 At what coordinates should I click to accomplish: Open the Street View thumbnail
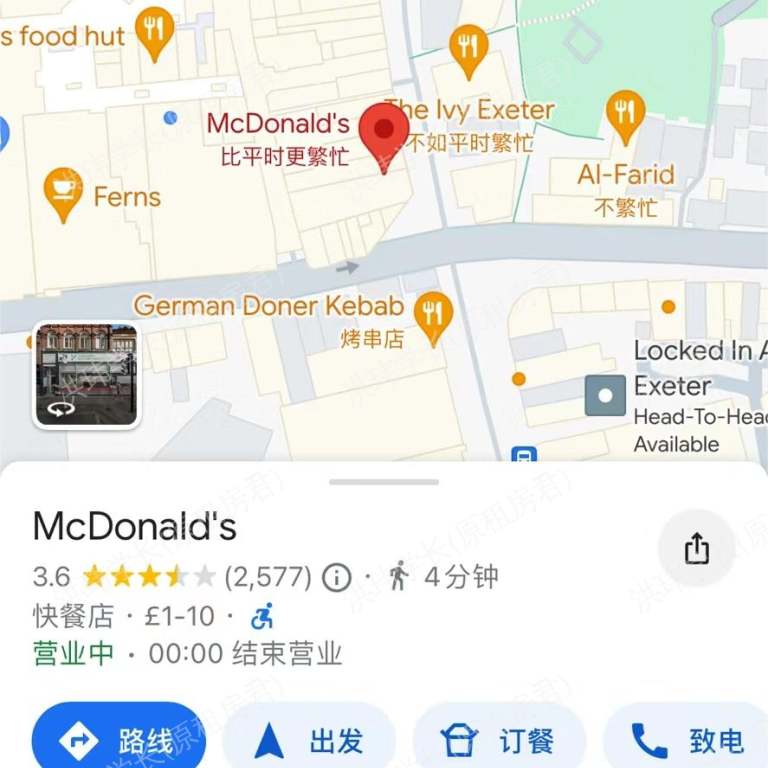click(86, 375)
